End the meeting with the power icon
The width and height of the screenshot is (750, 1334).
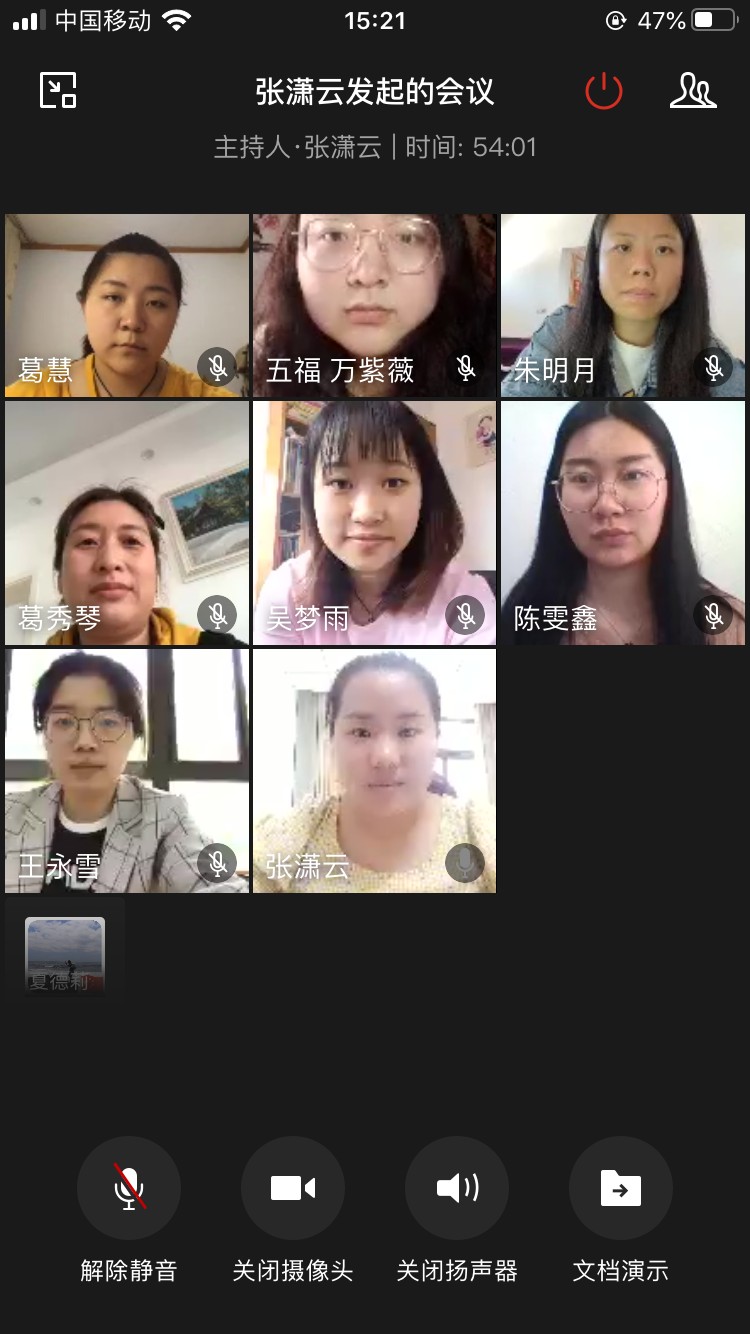tap(604, 91)
